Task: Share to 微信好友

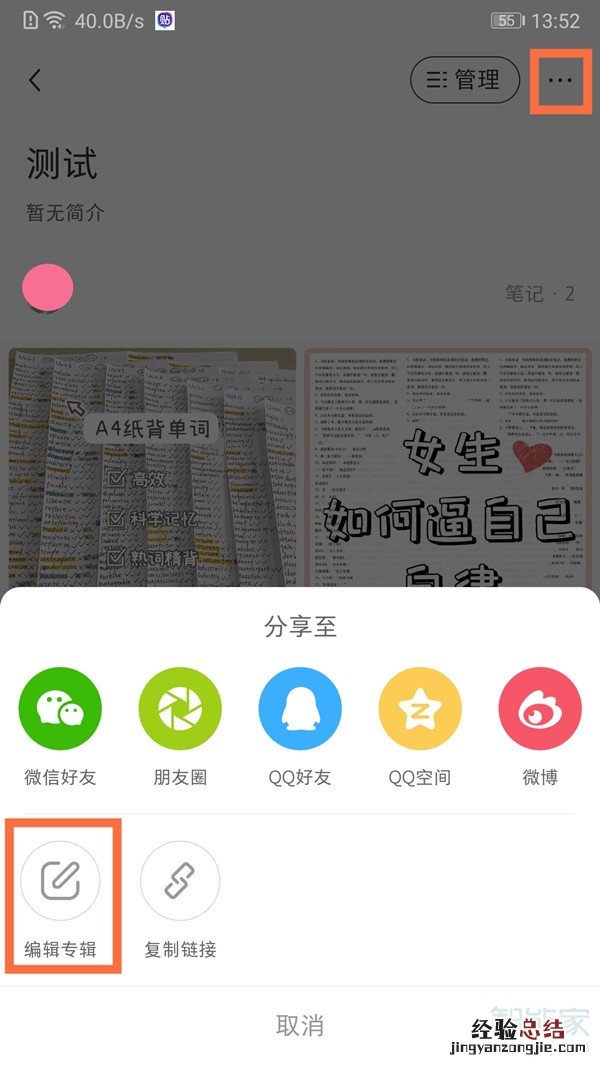Action: click(60, 709)
